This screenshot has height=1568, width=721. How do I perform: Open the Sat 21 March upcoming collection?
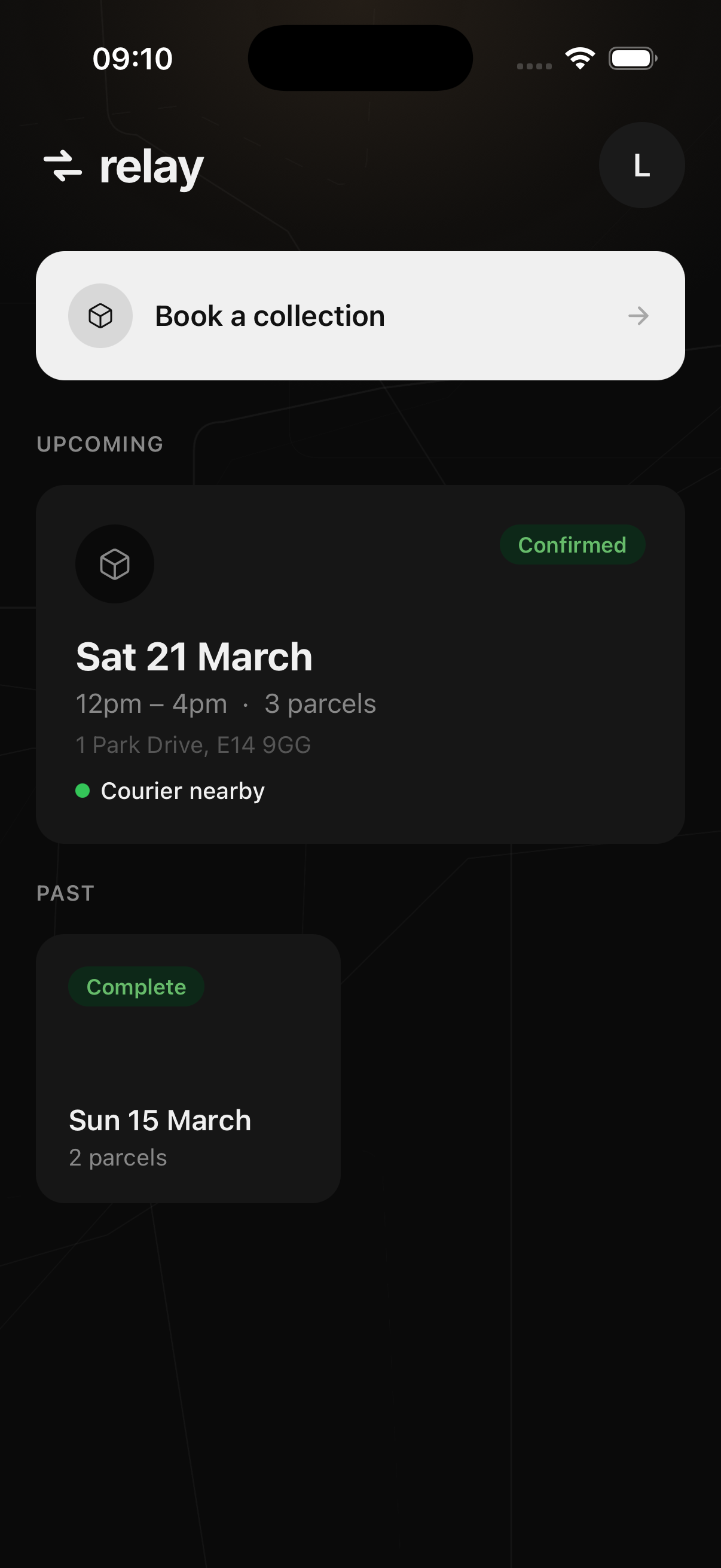pos(360,663)
